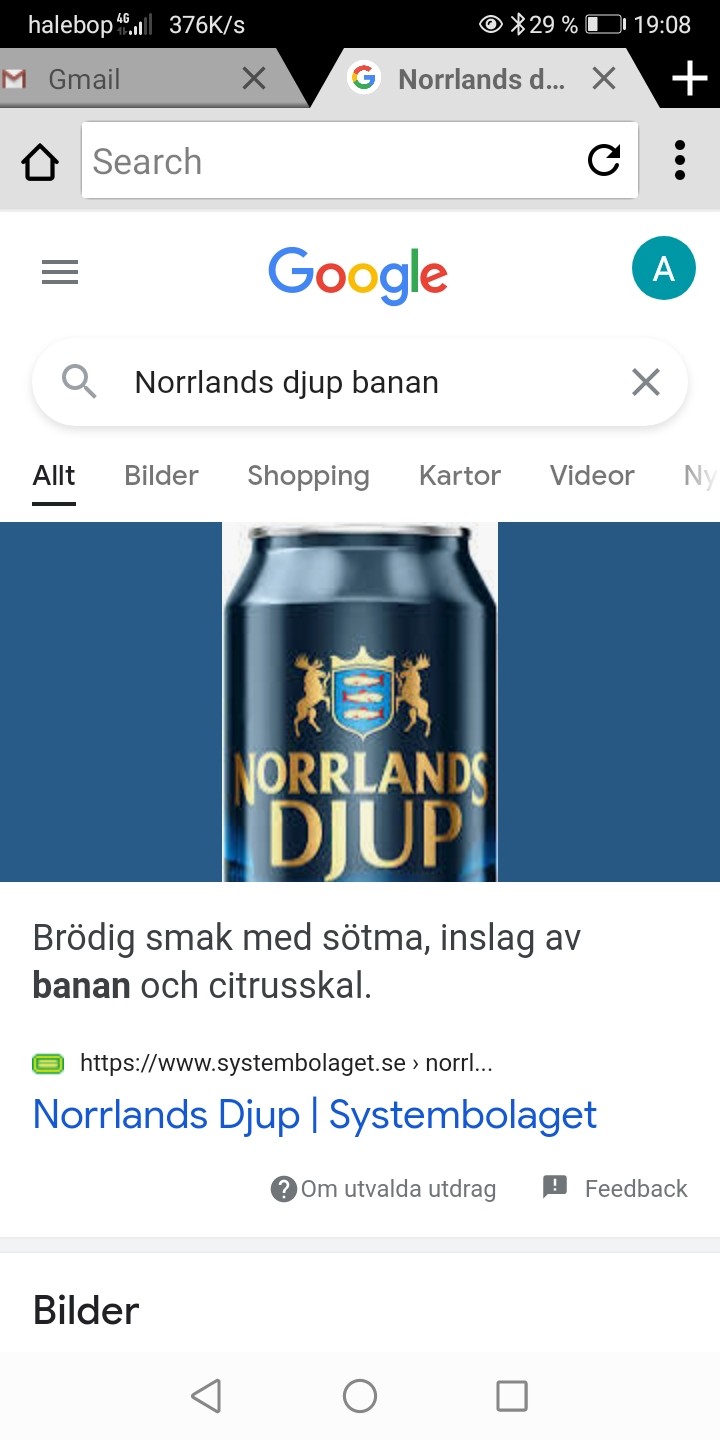Clear the Google search query
Viewport: 720px width, 1440px height.
coord(646,382)
